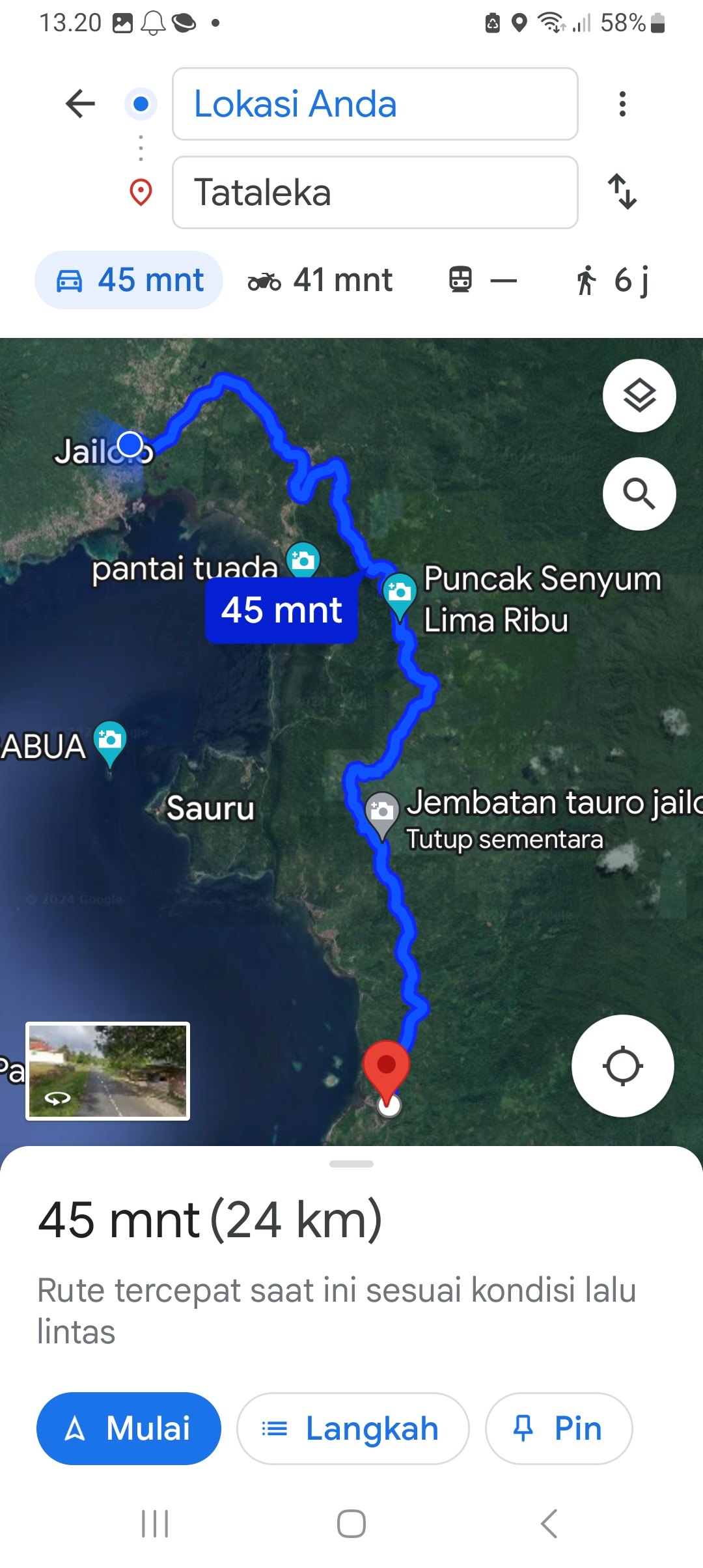Tap the pantai tuada place marker
Image resolution: width=703 pixels, height=1568 pixels.
click(x=303, y=560)
